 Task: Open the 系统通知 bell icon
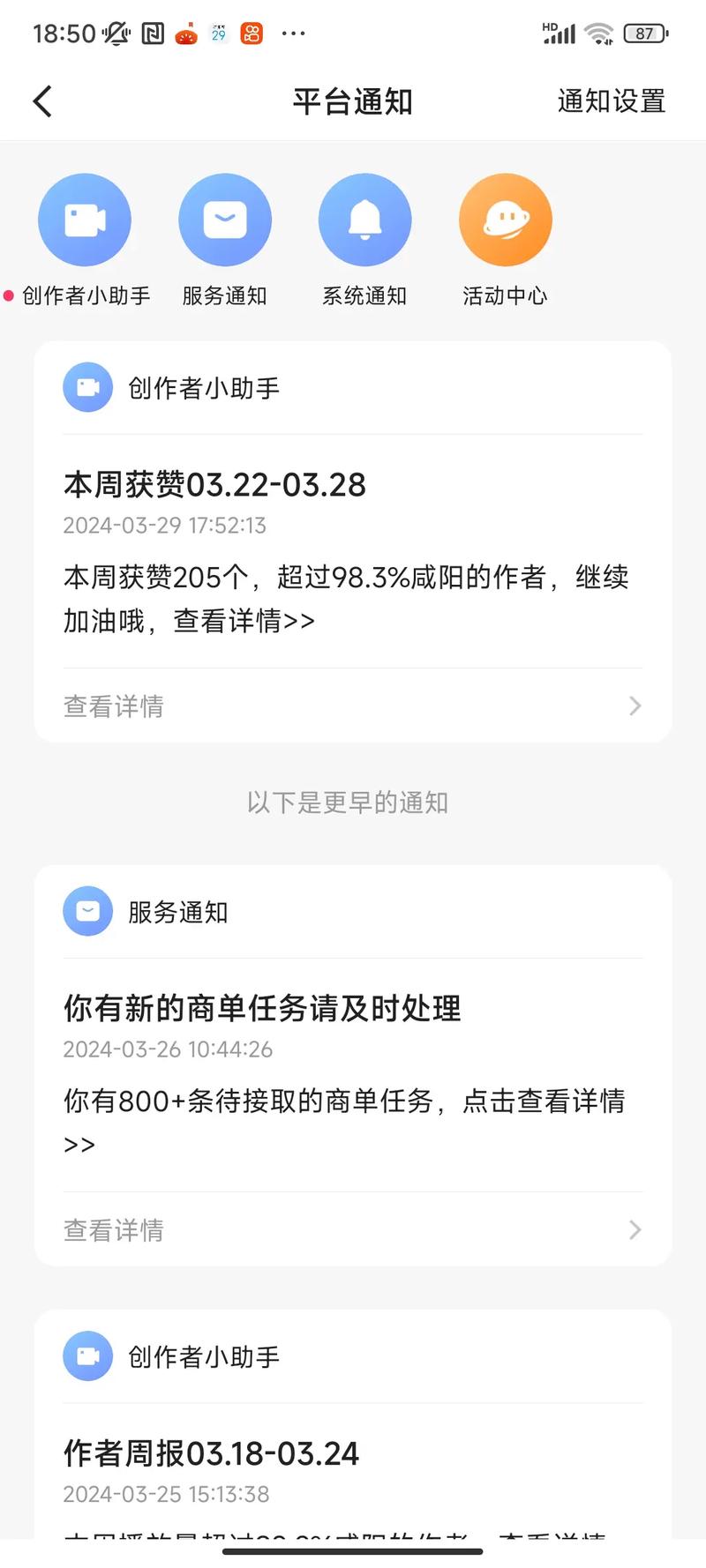point(365,219)
